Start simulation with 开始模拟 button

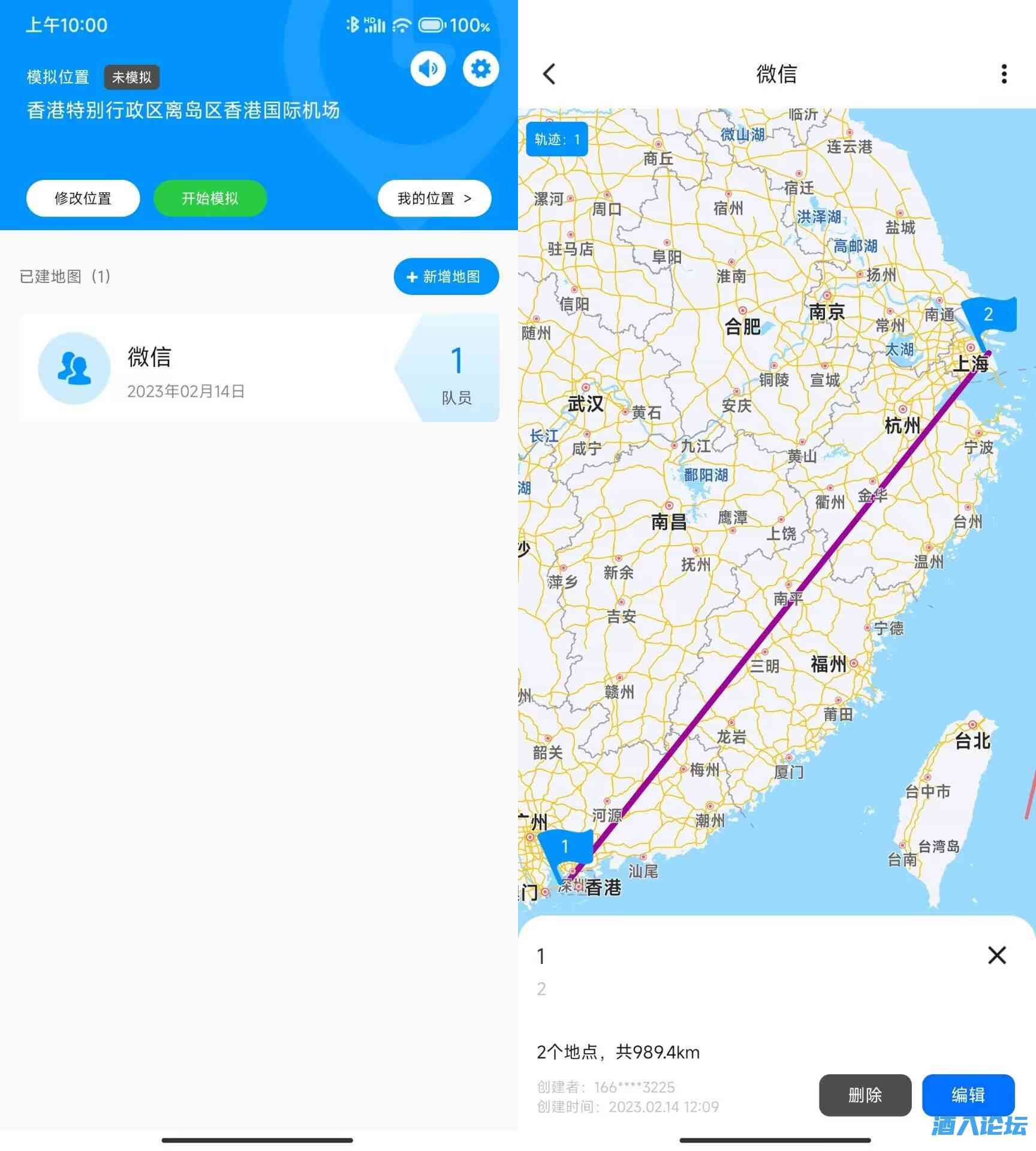(x=210, y=198)
